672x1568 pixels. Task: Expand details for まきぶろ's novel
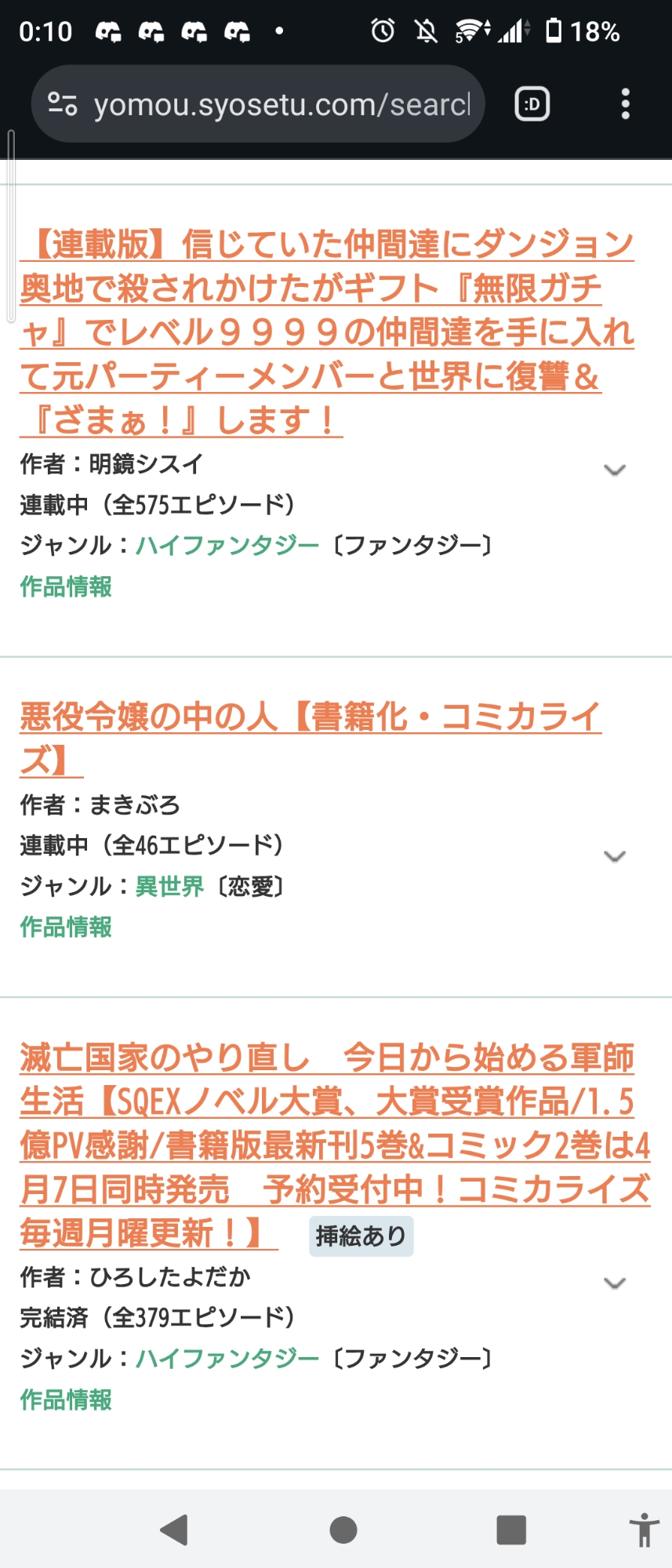tap(614, 856)
